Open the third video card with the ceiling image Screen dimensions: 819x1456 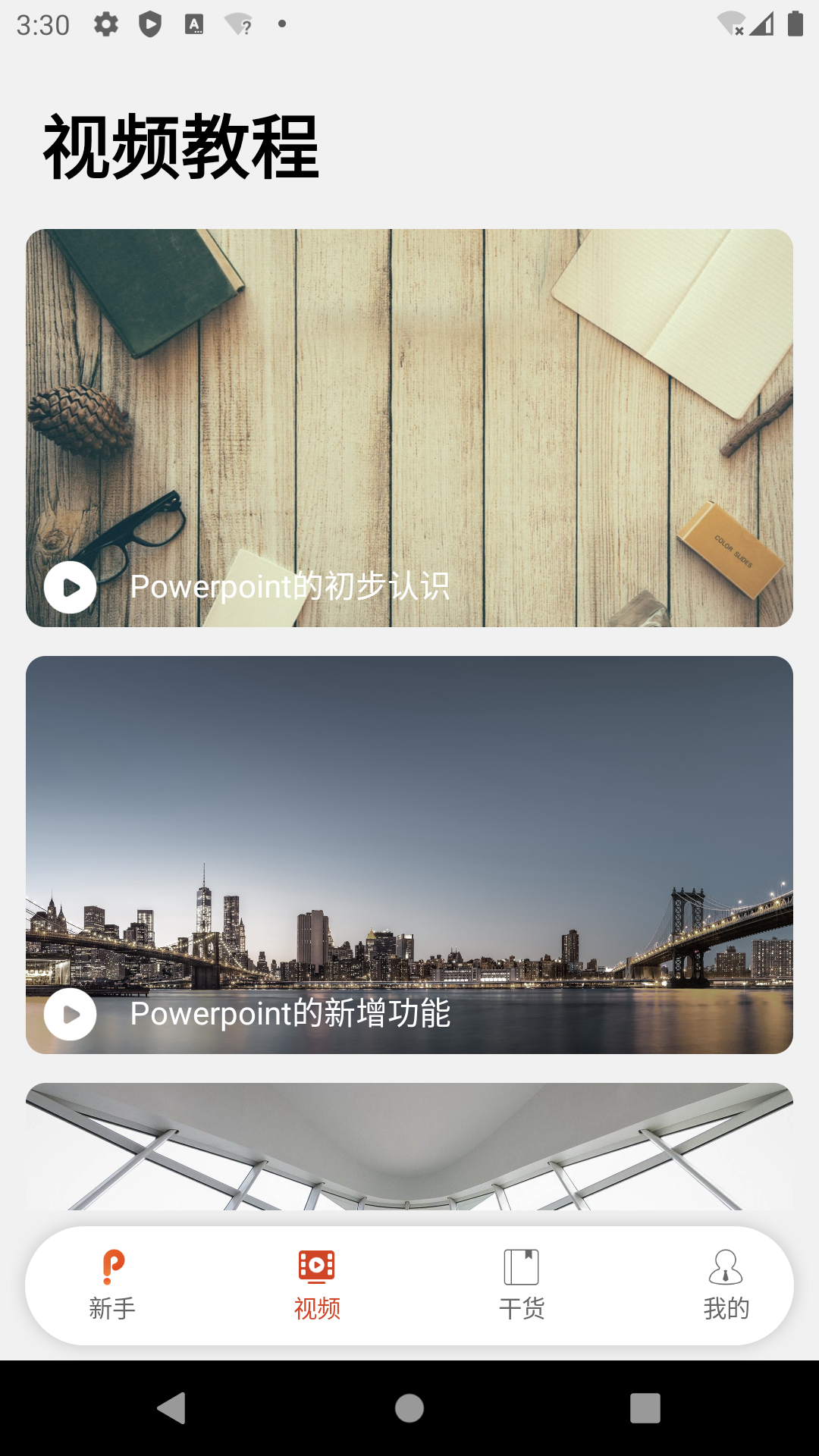tap(409, 1147)
